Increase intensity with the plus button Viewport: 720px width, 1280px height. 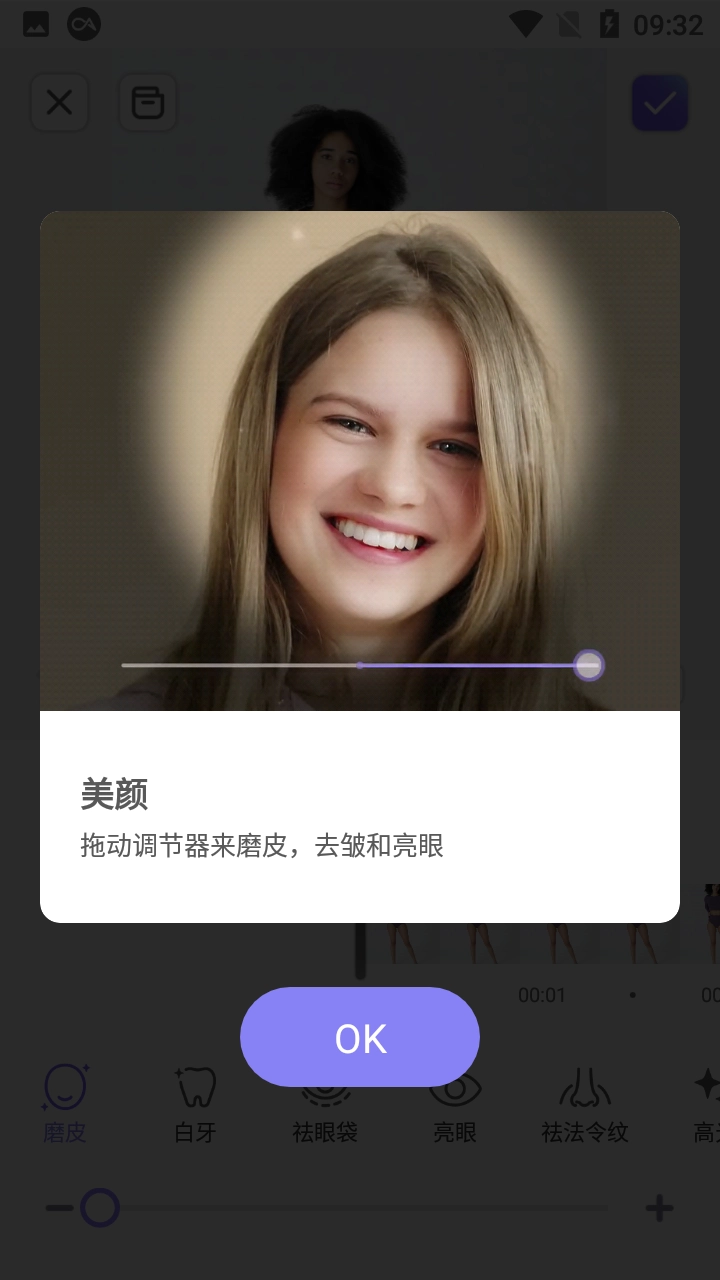659,1208
